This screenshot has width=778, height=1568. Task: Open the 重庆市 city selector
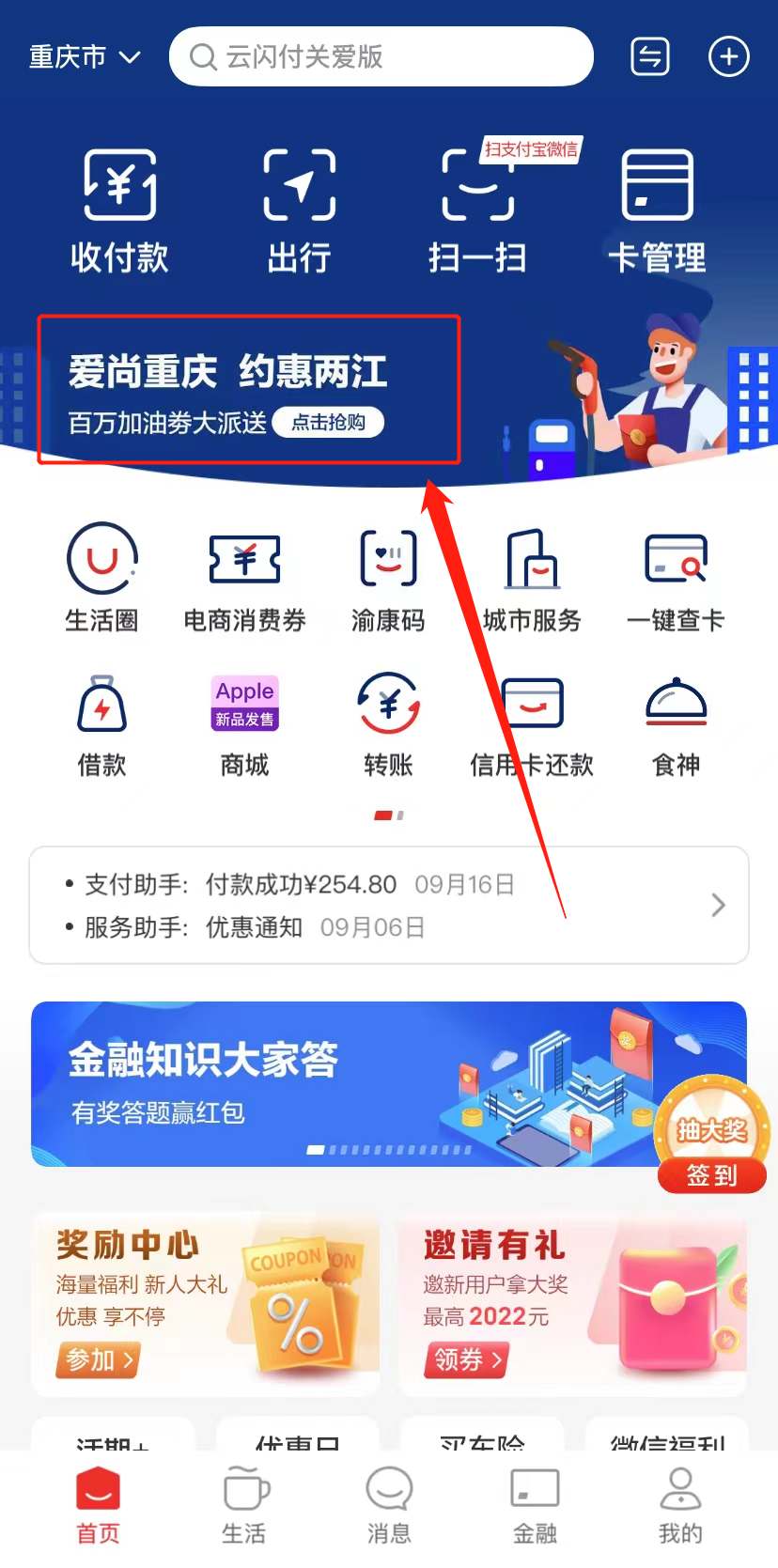point(85,57)
